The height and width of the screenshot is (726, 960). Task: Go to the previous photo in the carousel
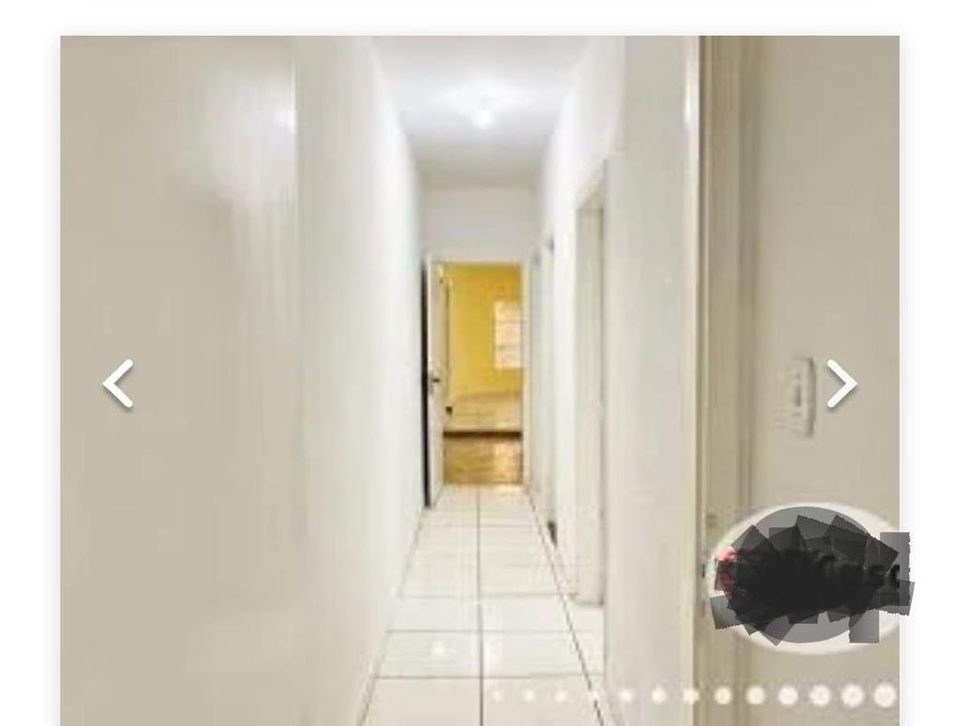point(118,384)
